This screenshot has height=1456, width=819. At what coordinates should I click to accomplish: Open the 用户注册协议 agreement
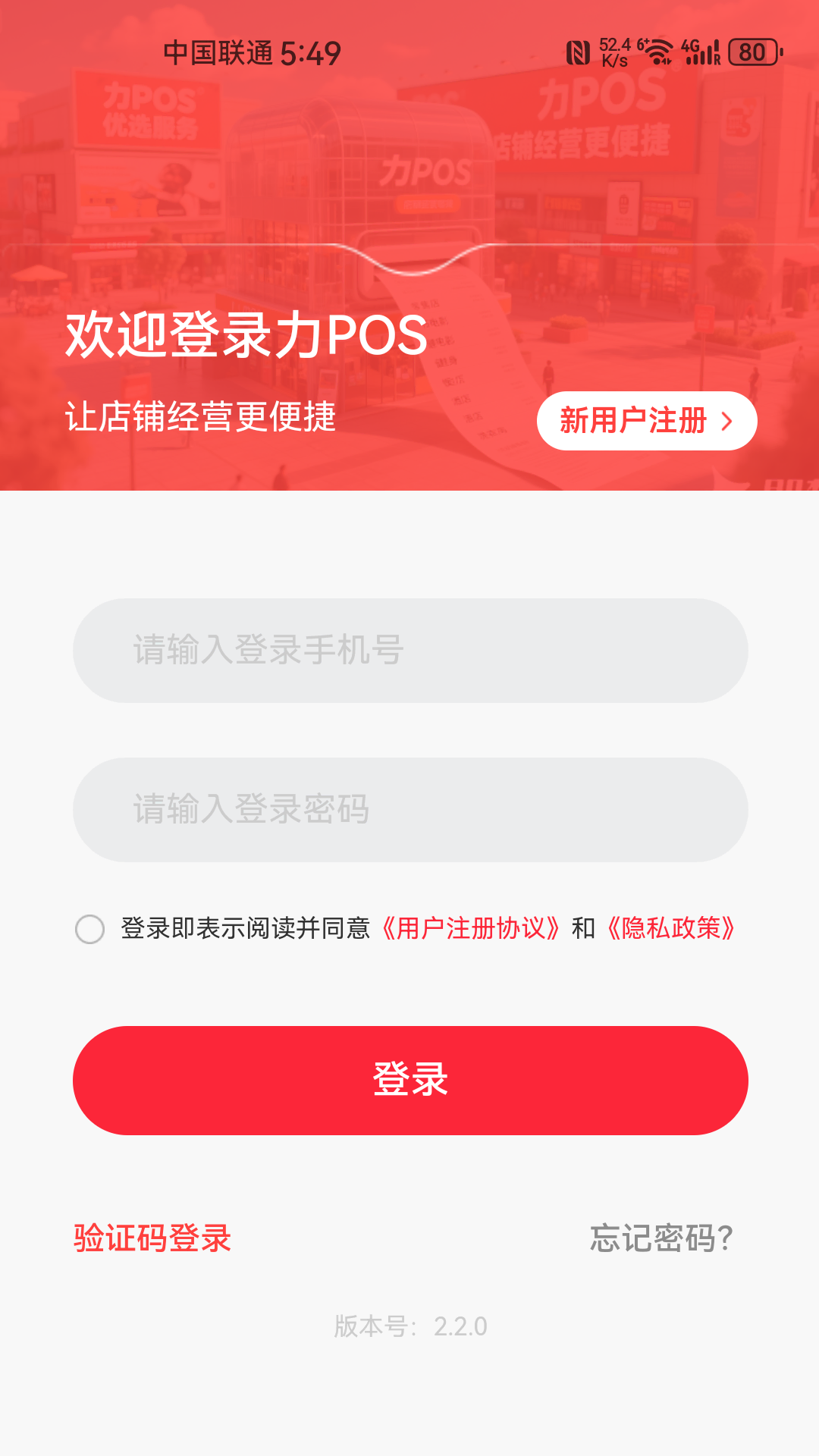[469, 928]
